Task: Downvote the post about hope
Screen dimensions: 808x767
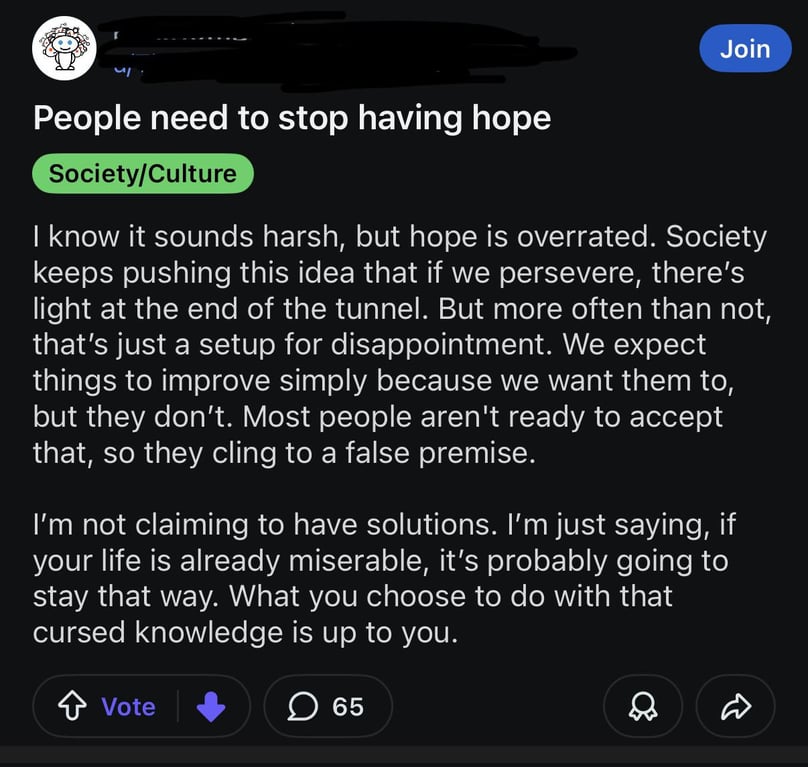Action: (211, 707)
